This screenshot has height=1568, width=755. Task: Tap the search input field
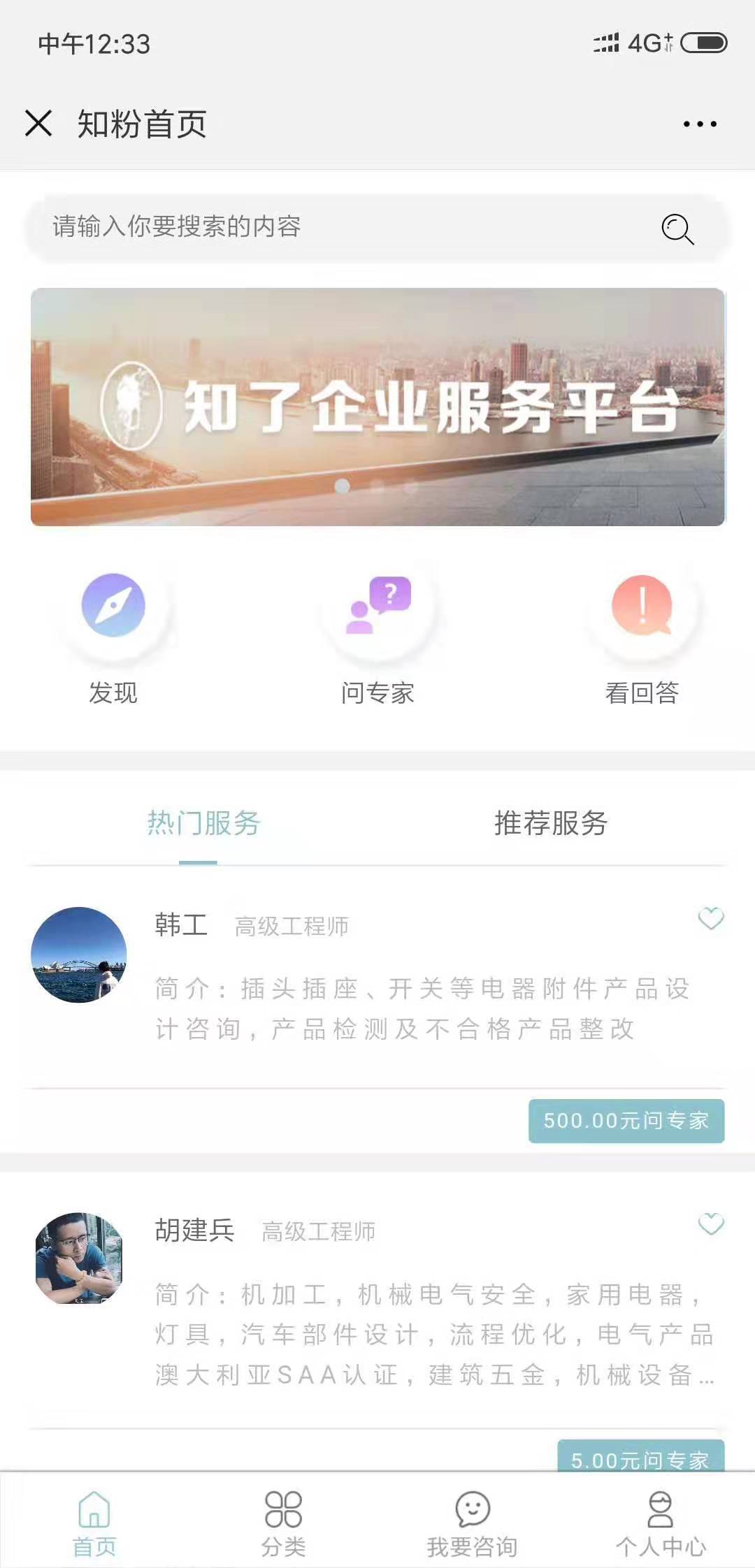[x=336, y=227]
